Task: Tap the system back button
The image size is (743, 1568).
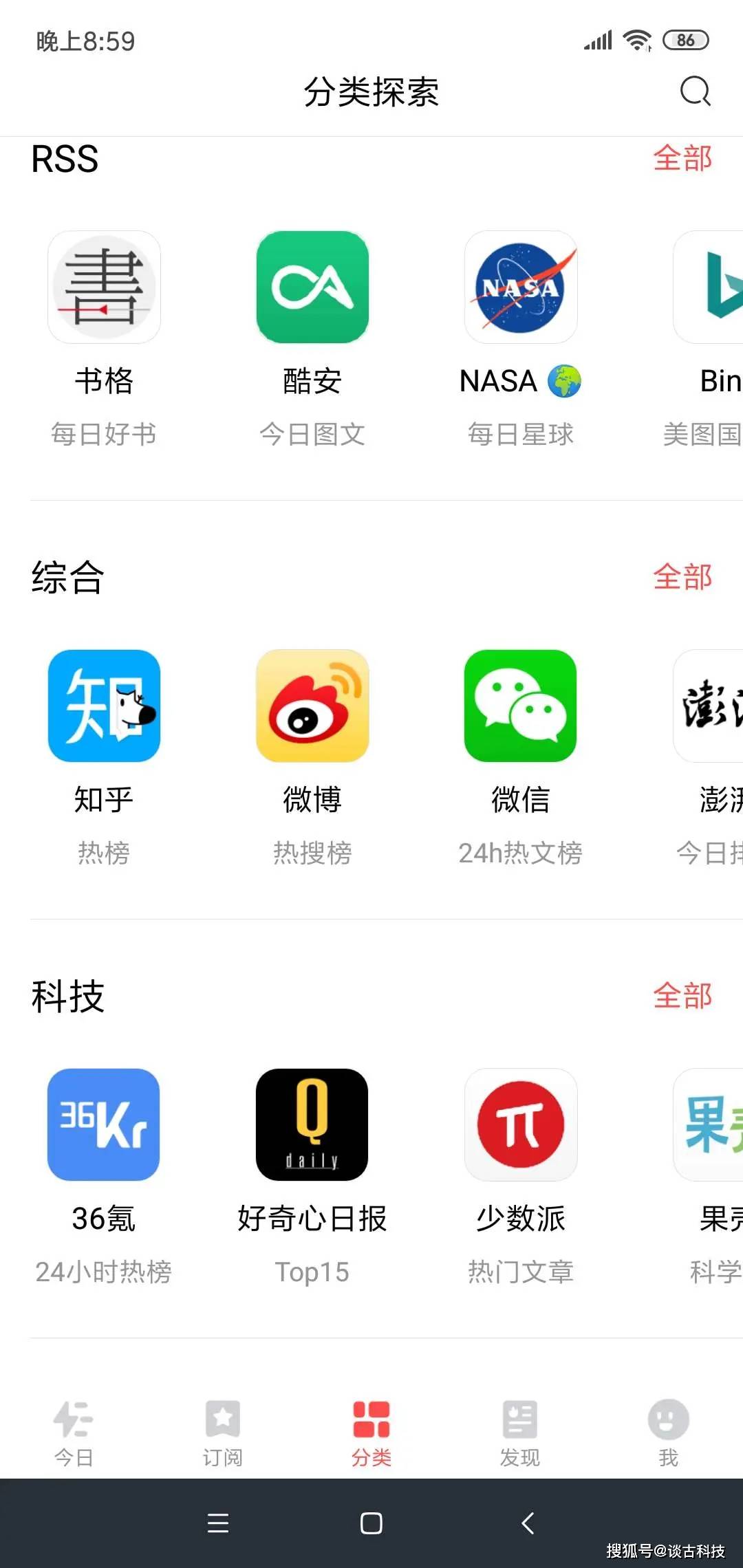Action: click(528, 1523)
